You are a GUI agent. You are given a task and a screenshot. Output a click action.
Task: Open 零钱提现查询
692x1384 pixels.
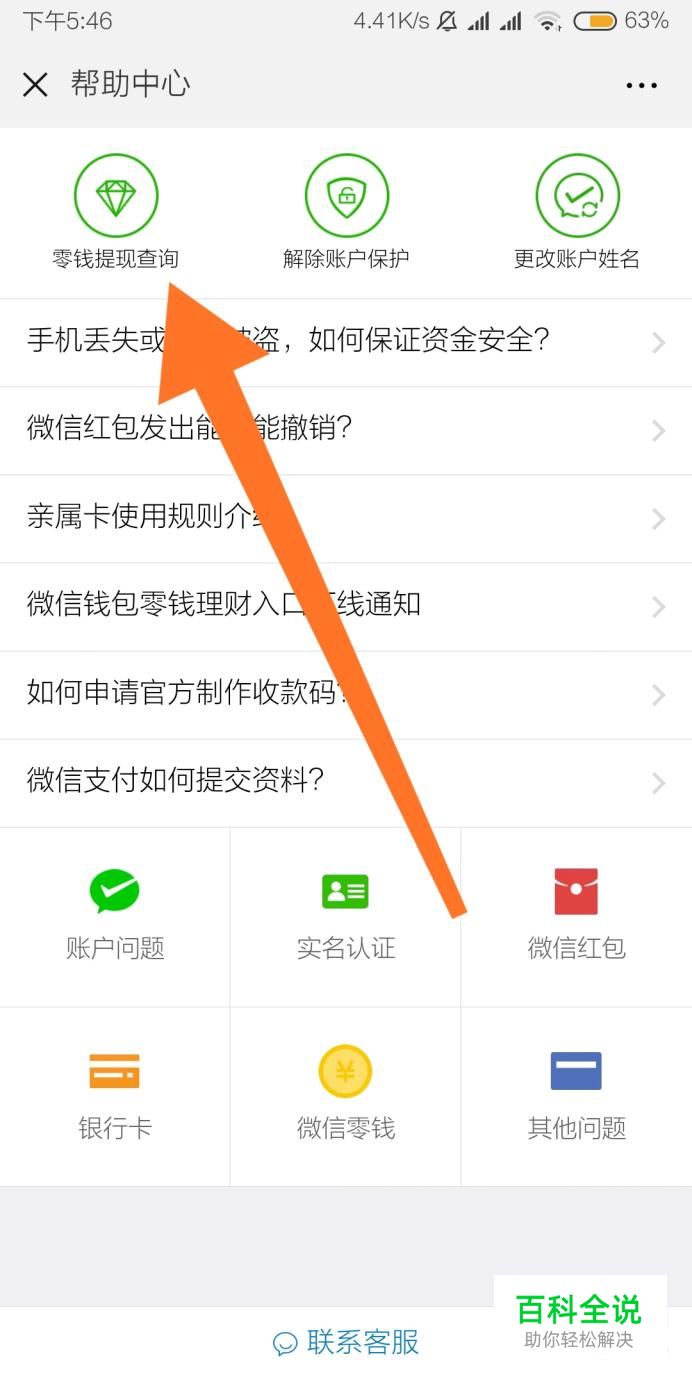click(x=116, y=212)
